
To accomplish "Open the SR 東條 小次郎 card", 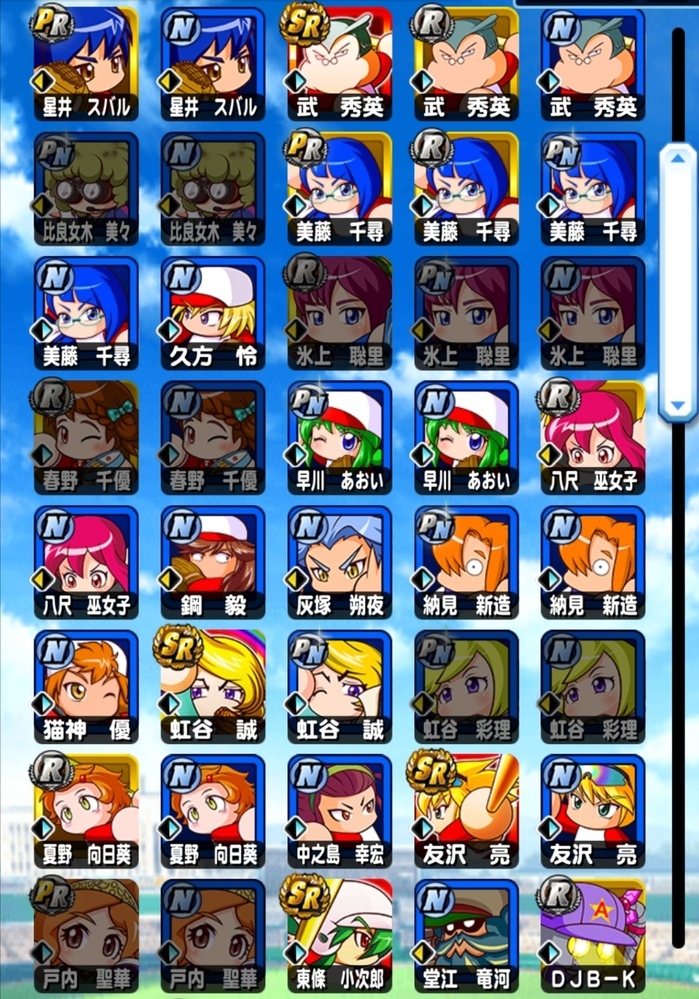I will 338,937.
